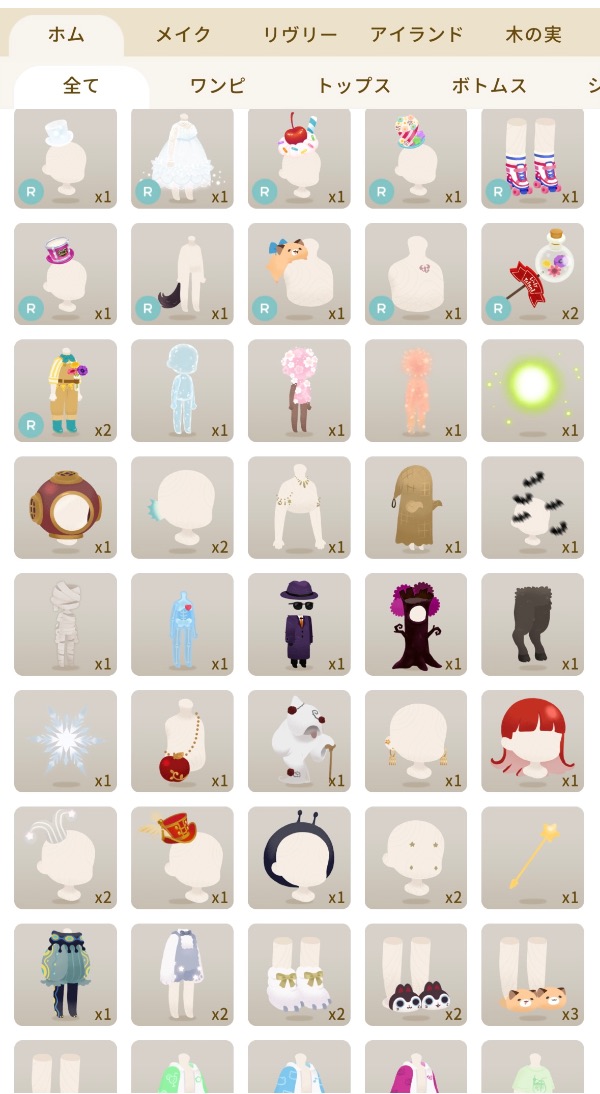Open the リヴリー tab
This screenshot has width=600, height=1094.
[300, 35]
